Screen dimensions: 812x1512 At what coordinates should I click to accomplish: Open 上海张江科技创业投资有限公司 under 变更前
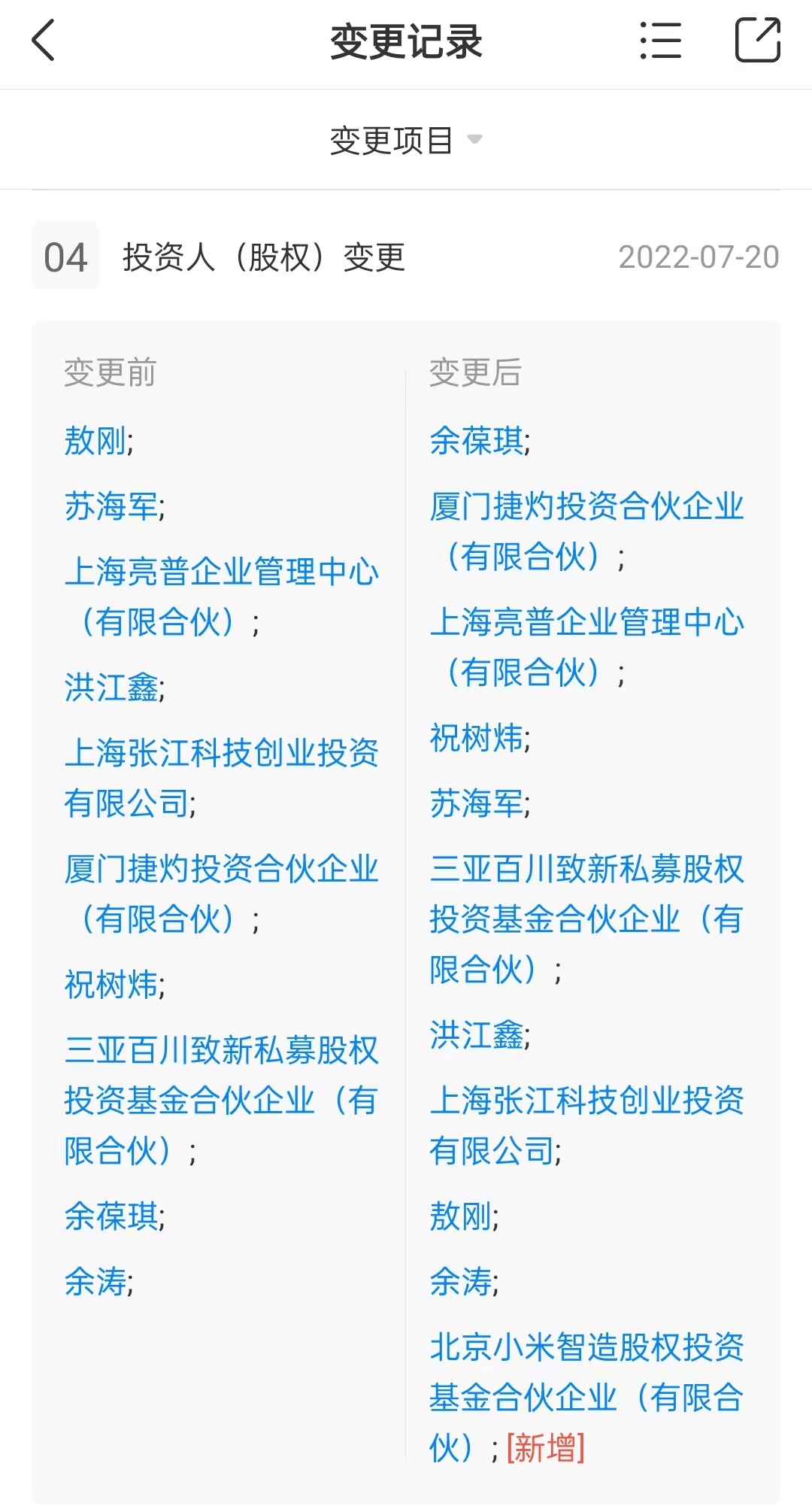tap(222, 778)
